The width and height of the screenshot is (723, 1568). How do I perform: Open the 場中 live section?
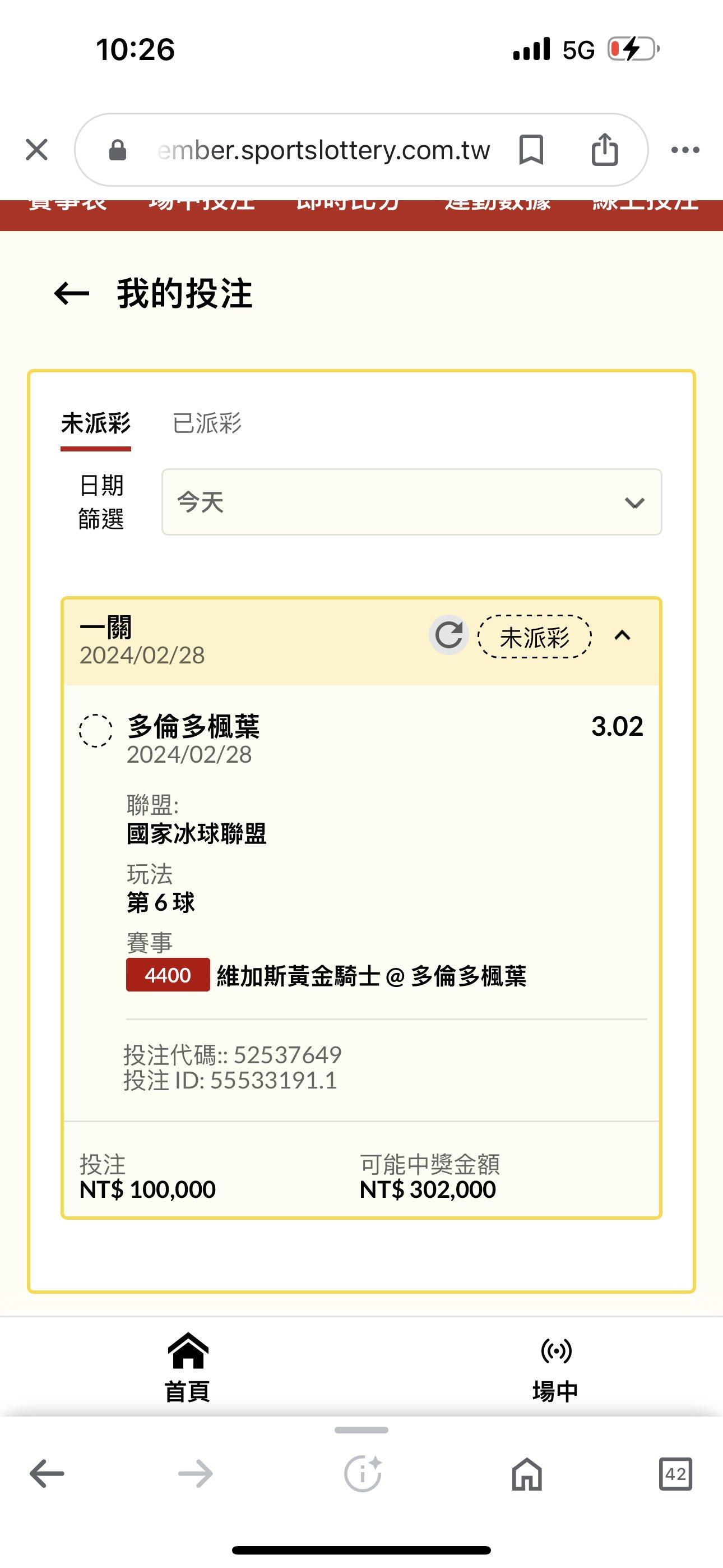coord(555,1367)
